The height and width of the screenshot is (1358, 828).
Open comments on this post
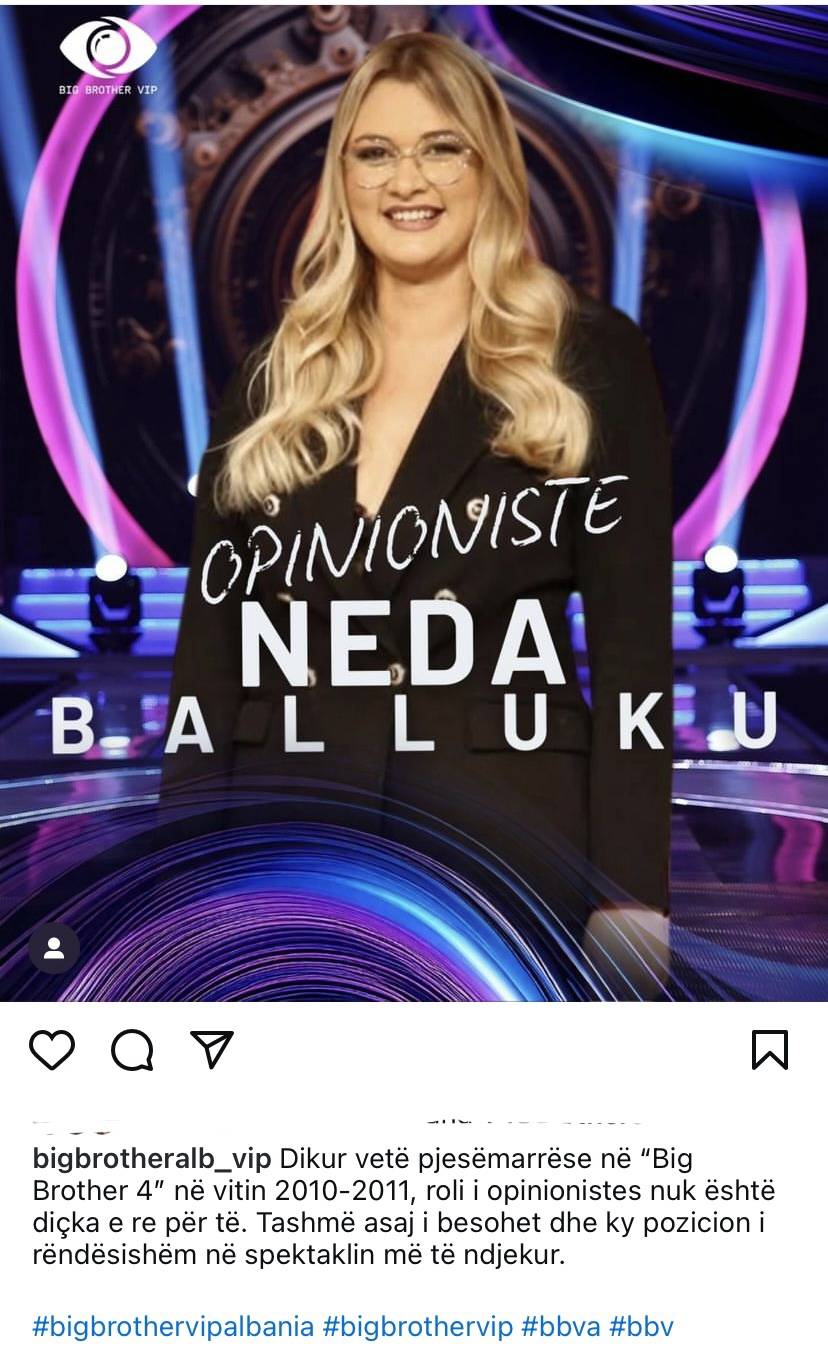[x=132, y=1050]
